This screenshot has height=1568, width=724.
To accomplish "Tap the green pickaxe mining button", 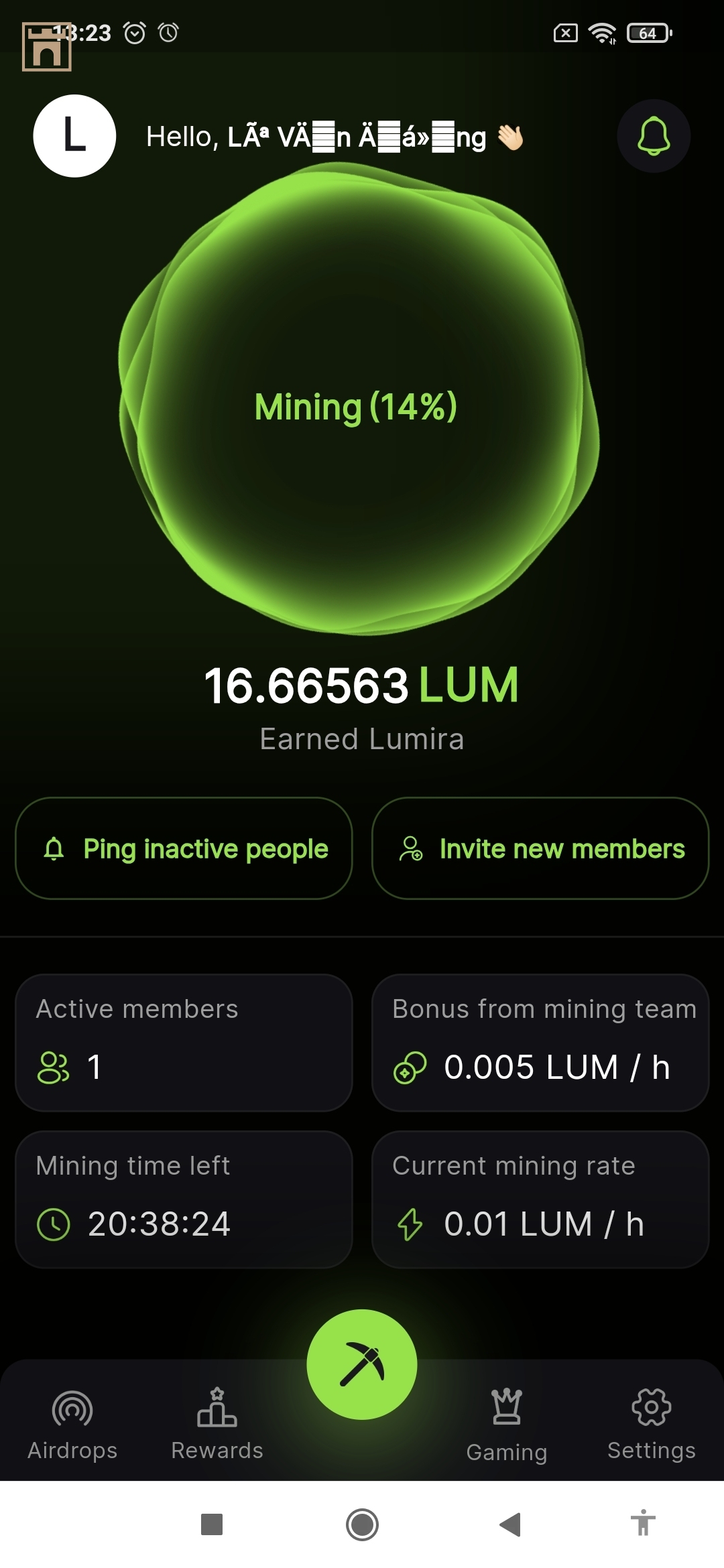I will (x=362, y=1364).
